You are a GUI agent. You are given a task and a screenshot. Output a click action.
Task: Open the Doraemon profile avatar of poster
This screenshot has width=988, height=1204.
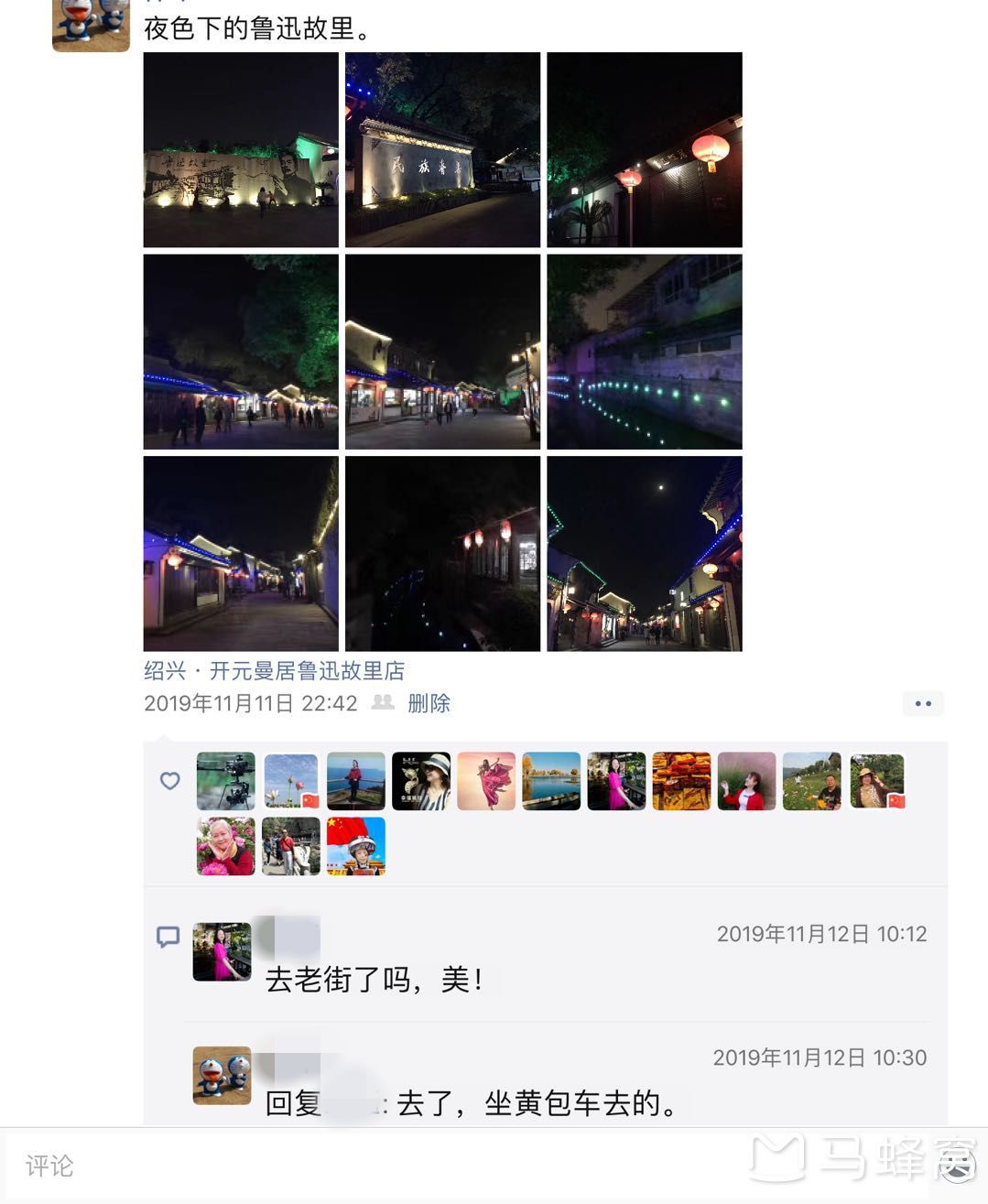tap(91, 23)
